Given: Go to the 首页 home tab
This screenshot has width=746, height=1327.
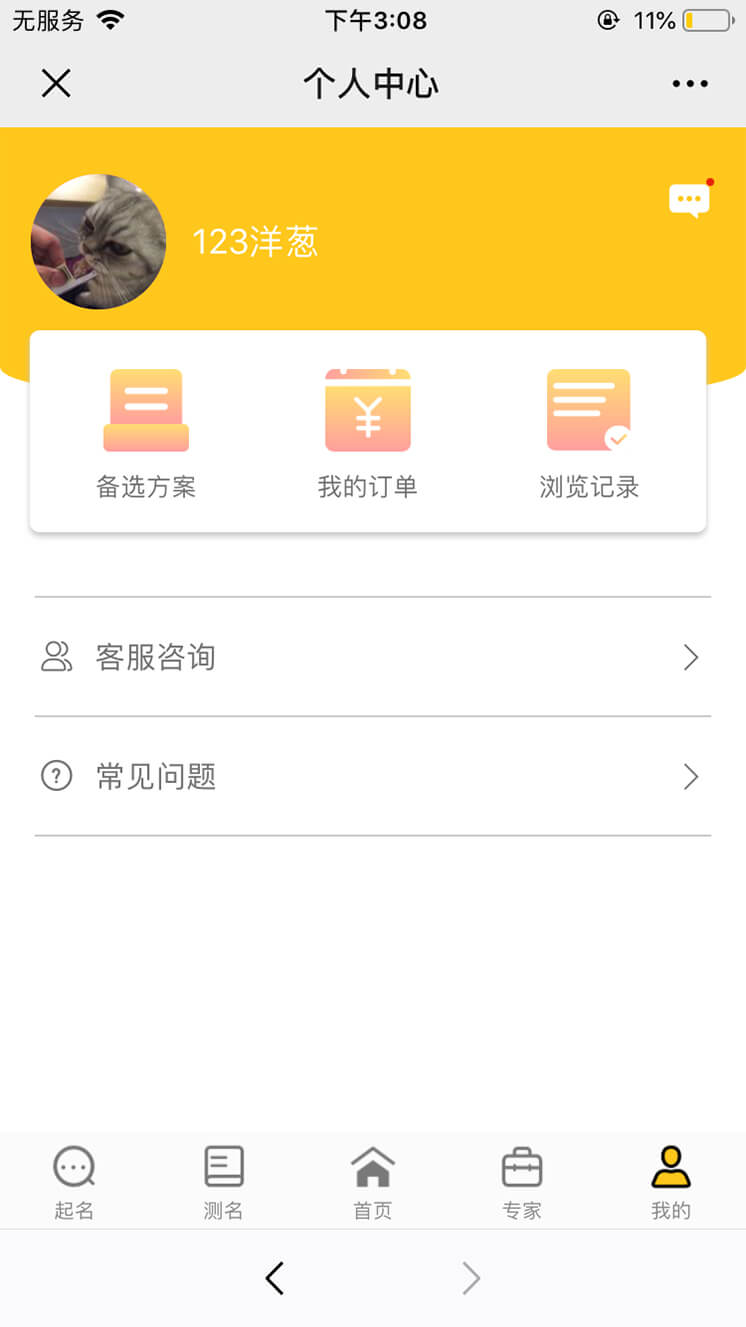Looking at the screenshot, I should (x=373, y=1182).
